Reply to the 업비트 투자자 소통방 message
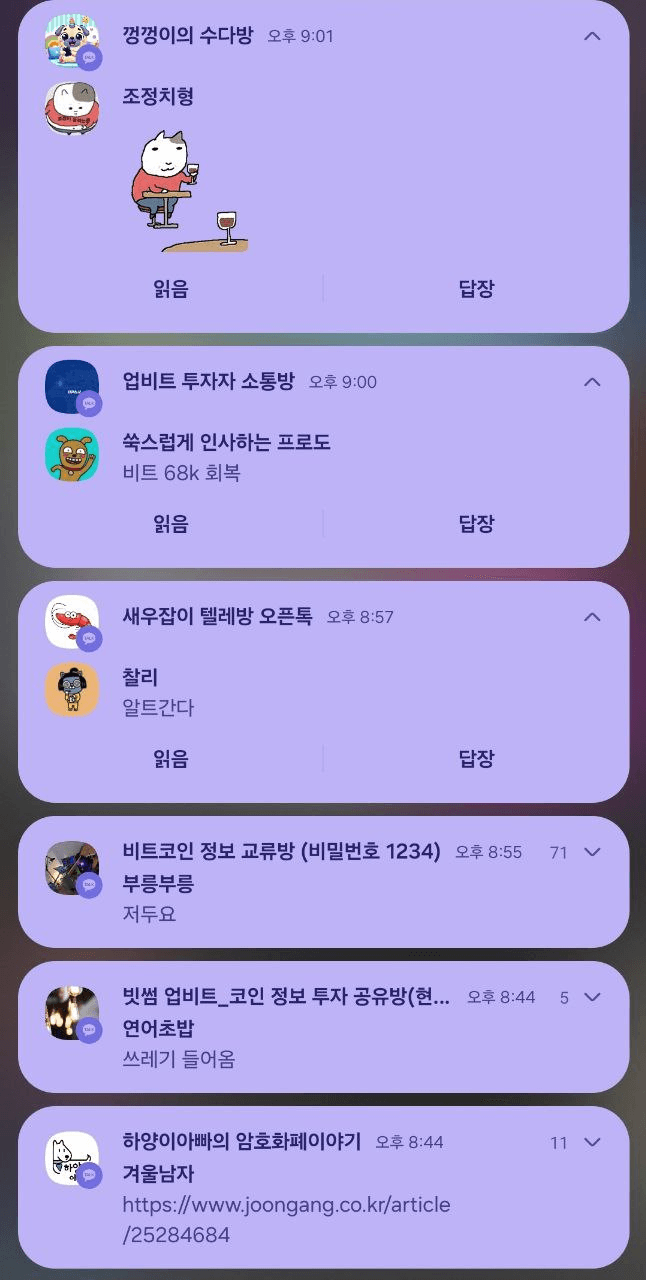The image size is (646, 1280). (476, 524)
